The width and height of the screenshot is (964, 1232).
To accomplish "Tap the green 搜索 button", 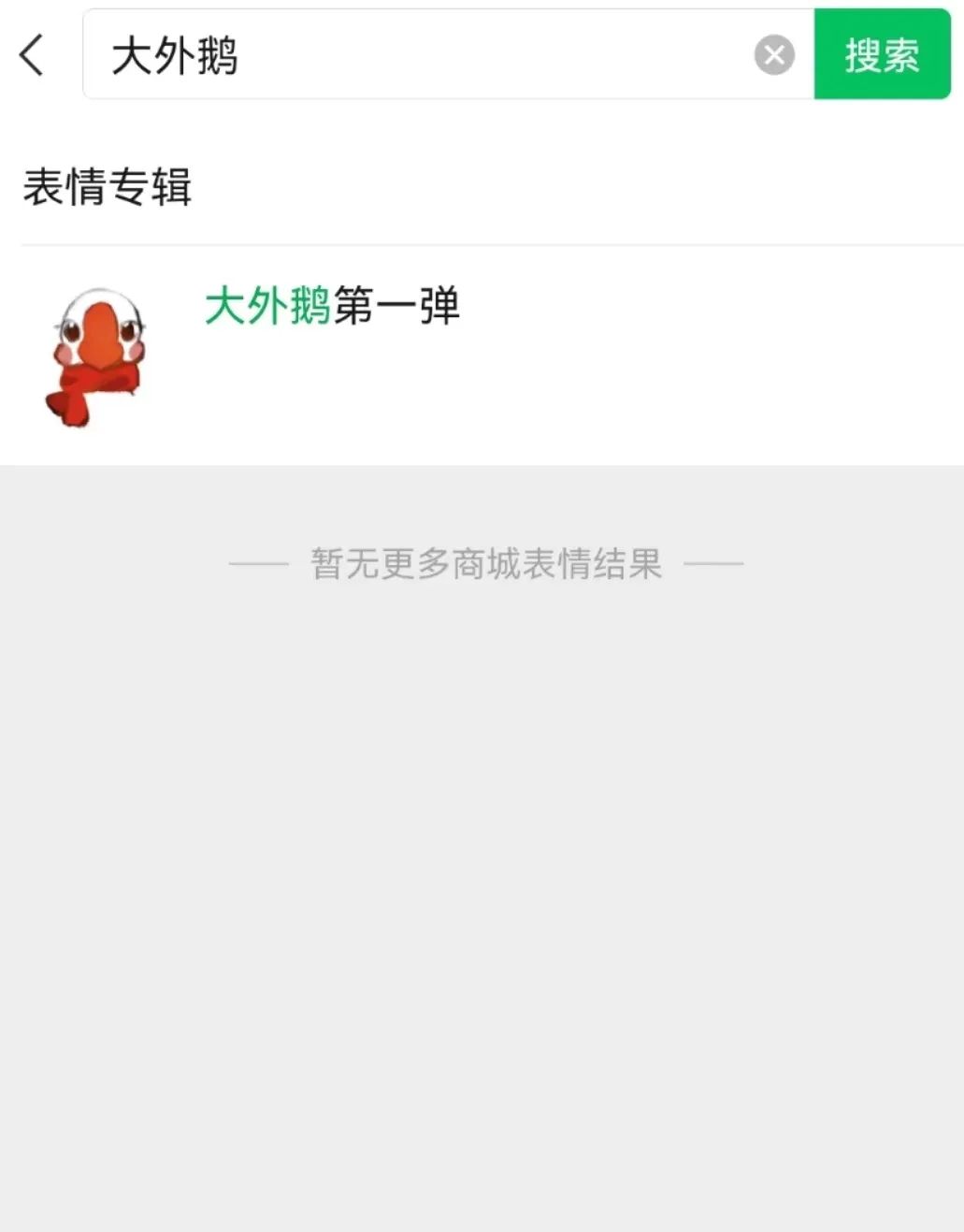I will pyautogui.click(x=882, y=54).
